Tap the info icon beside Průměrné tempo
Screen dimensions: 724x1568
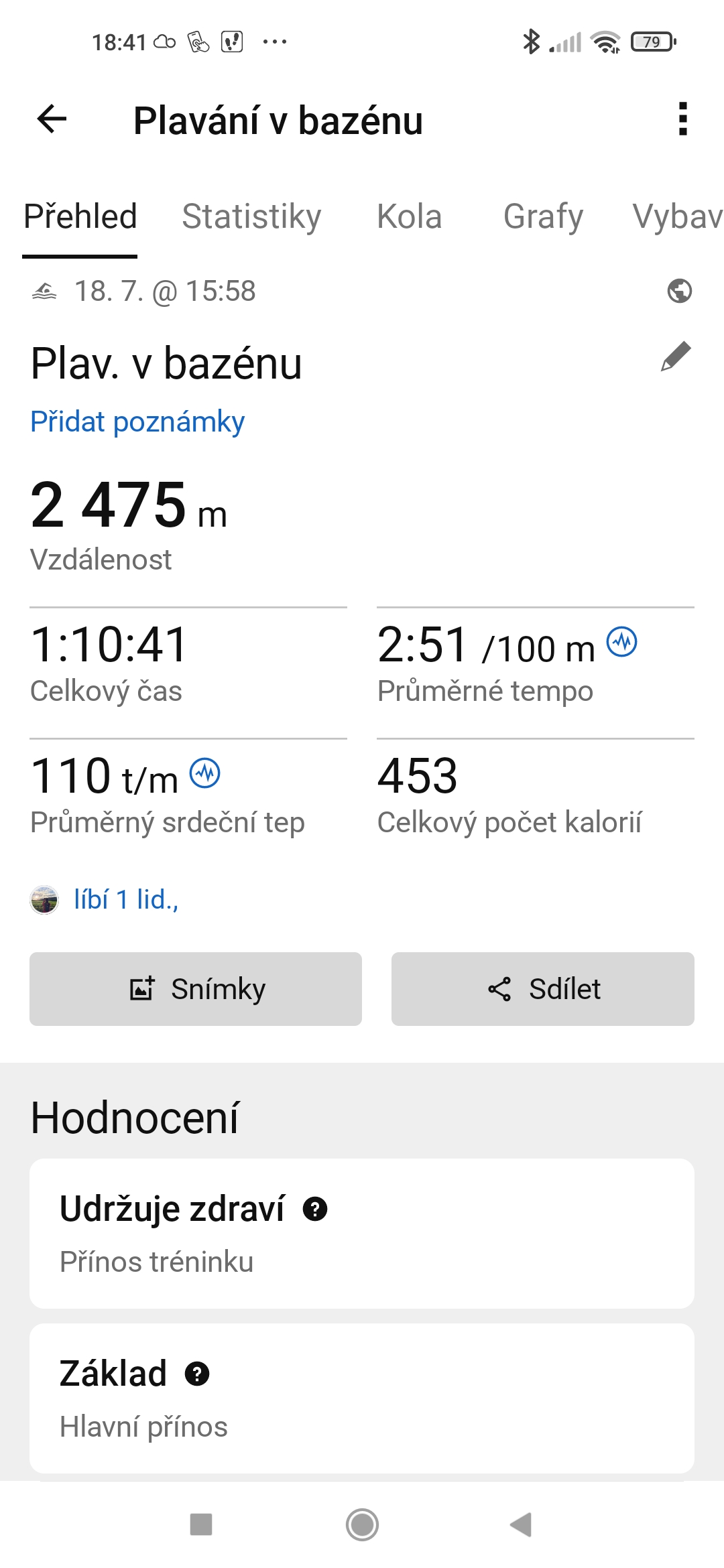[622, 643]
